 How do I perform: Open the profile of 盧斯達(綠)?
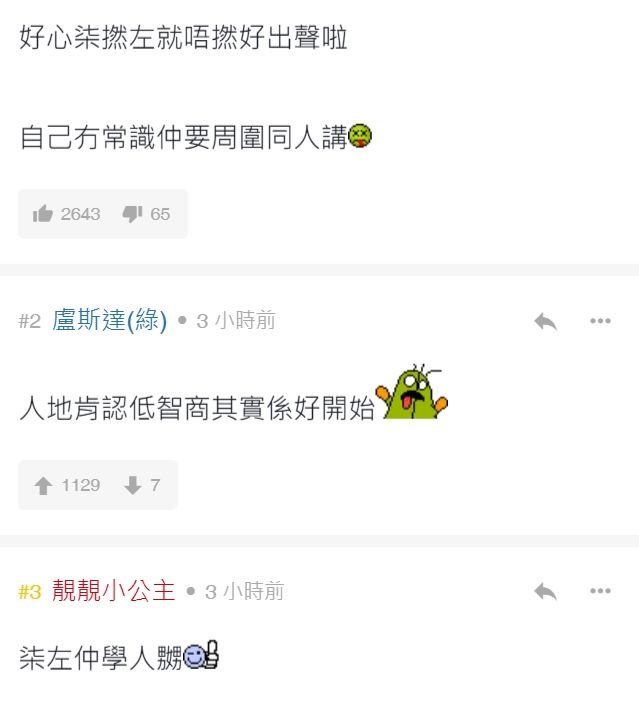[109, 321]
